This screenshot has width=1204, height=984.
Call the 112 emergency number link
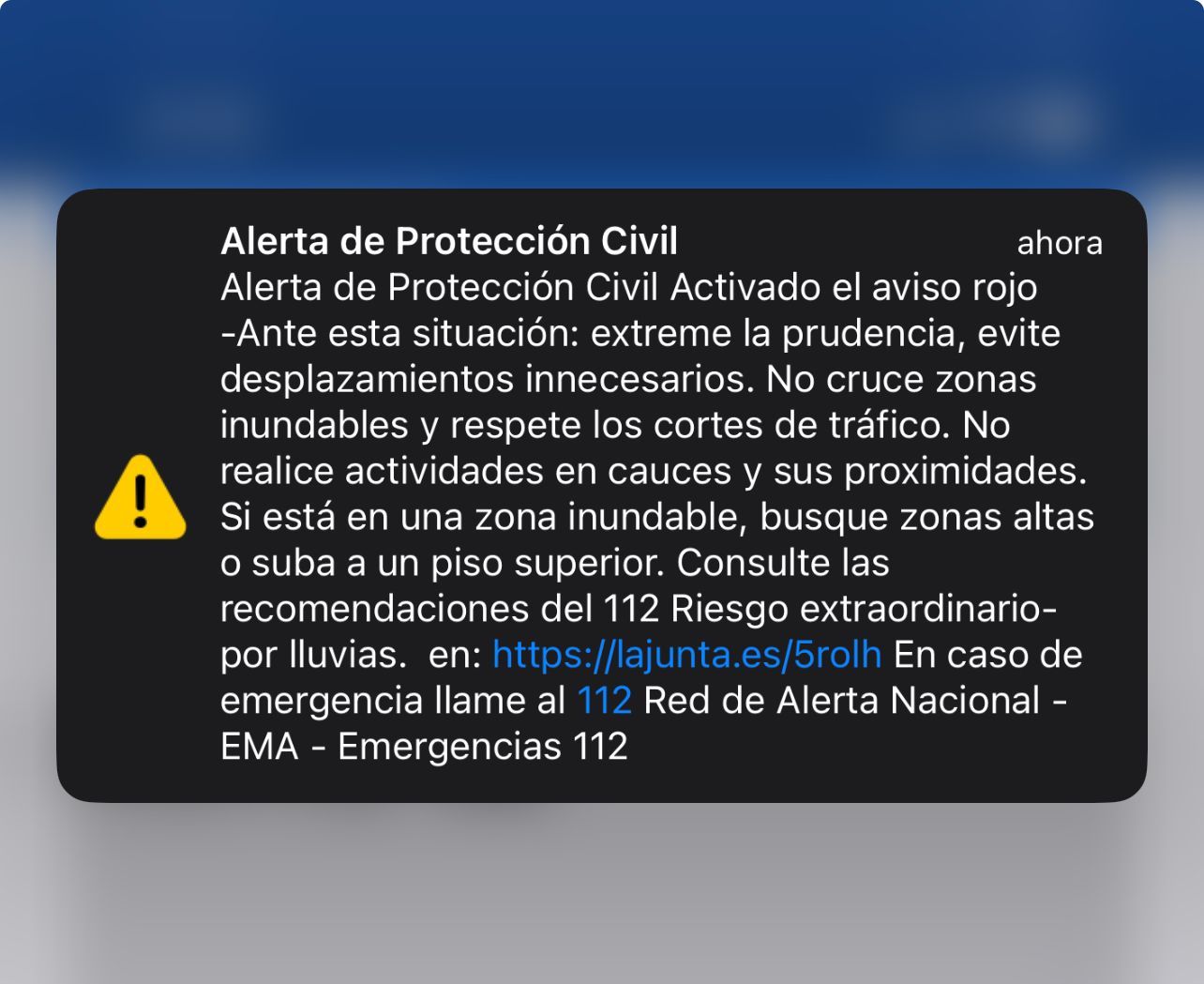tap(604, 701)
